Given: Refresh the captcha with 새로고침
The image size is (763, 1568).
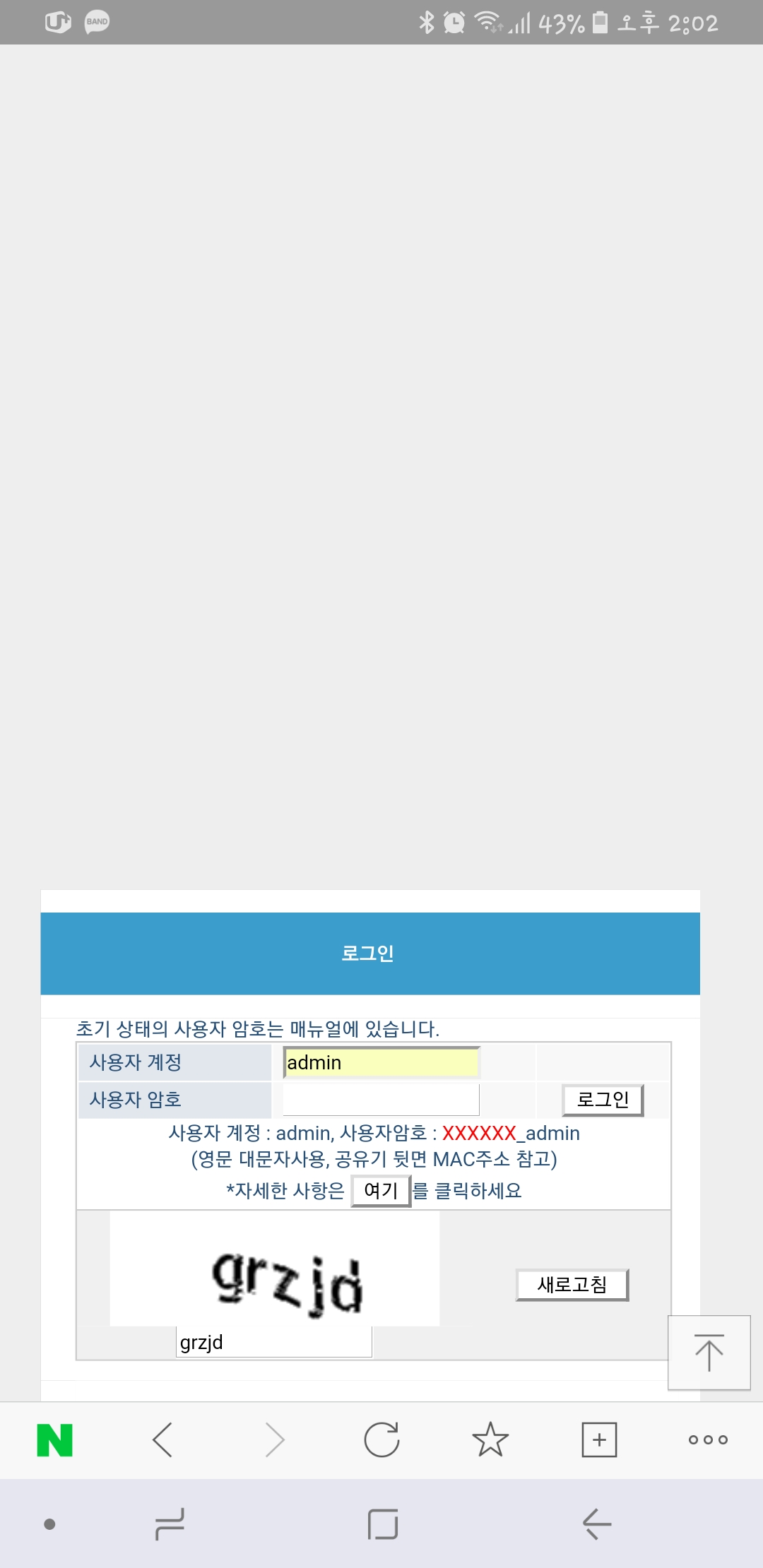Looking at the screenshot, I should coord(572,1284).
